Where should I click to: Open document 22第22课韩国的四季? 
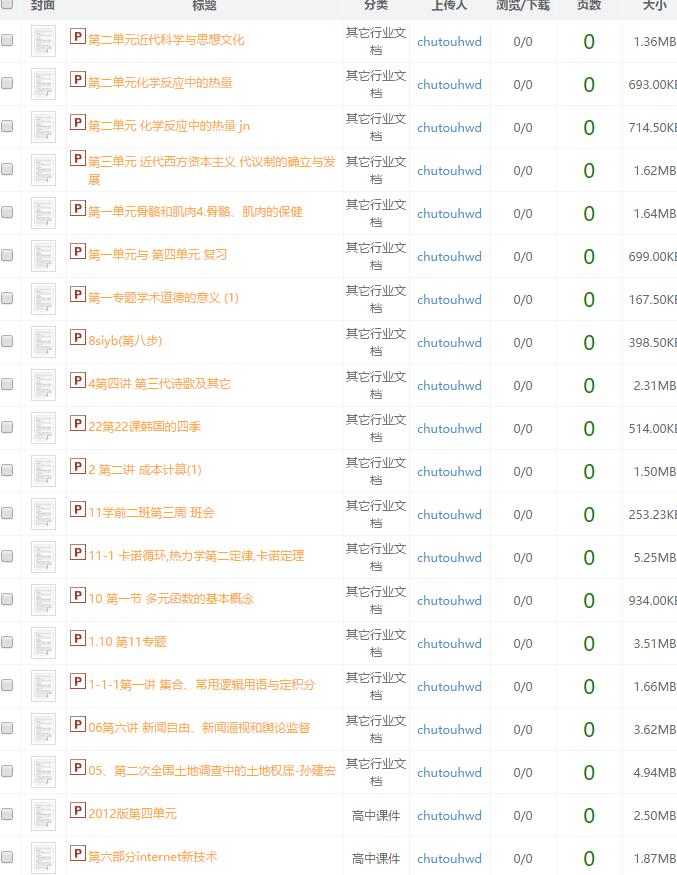(144, 427)
